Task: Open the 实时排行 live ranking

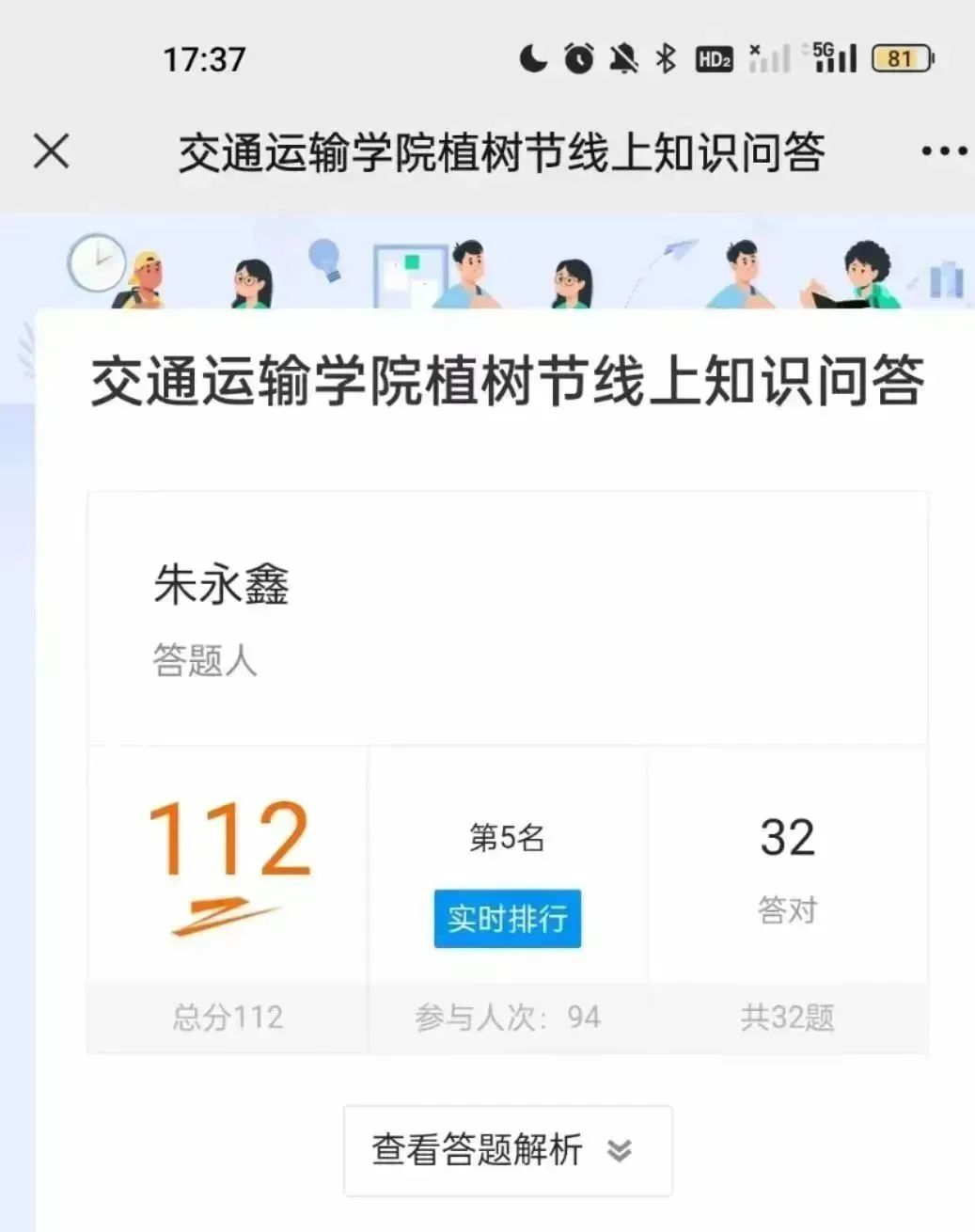Action: (507, 918)
